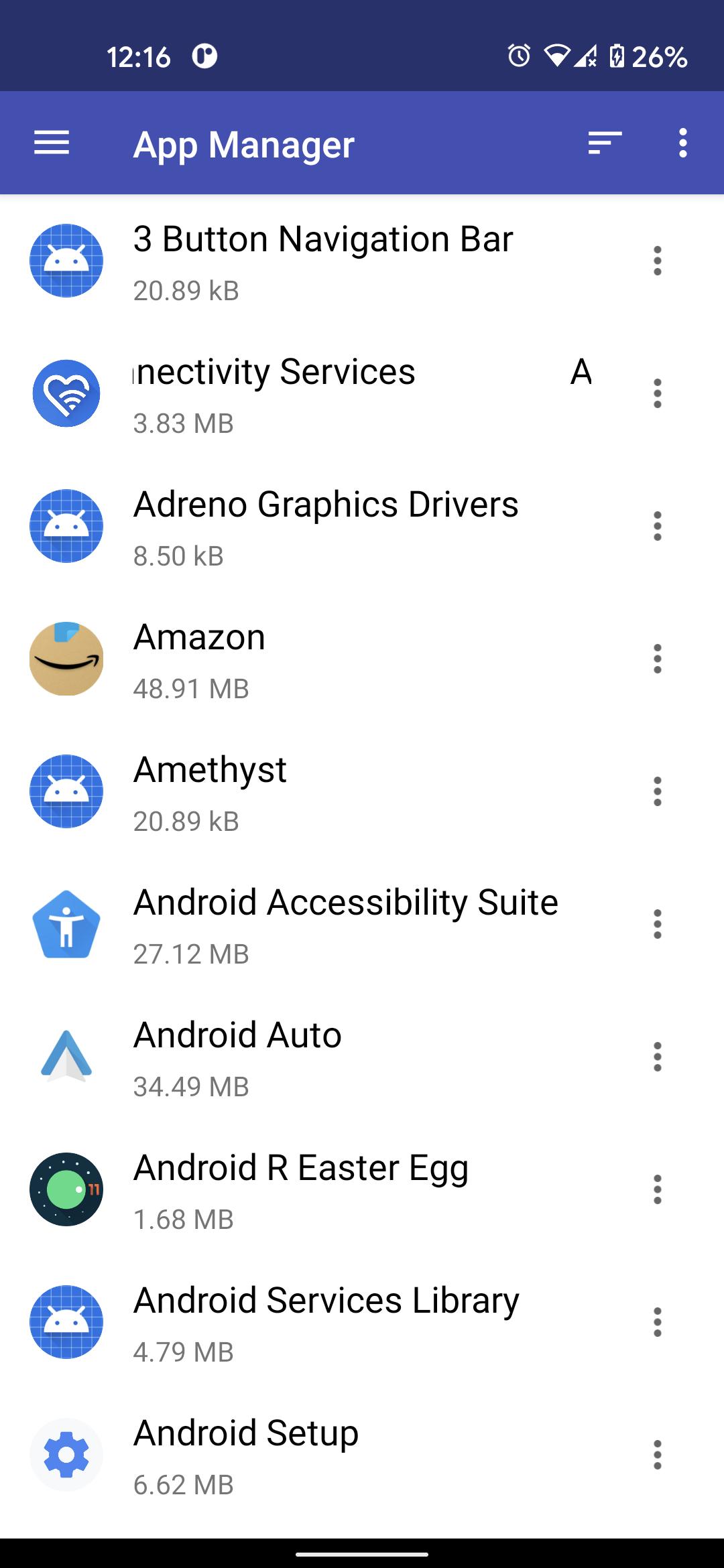Show options for Adreno Graphics Drivers
Viewport: 724px width, 1568px height.
(x=658, y=526)
